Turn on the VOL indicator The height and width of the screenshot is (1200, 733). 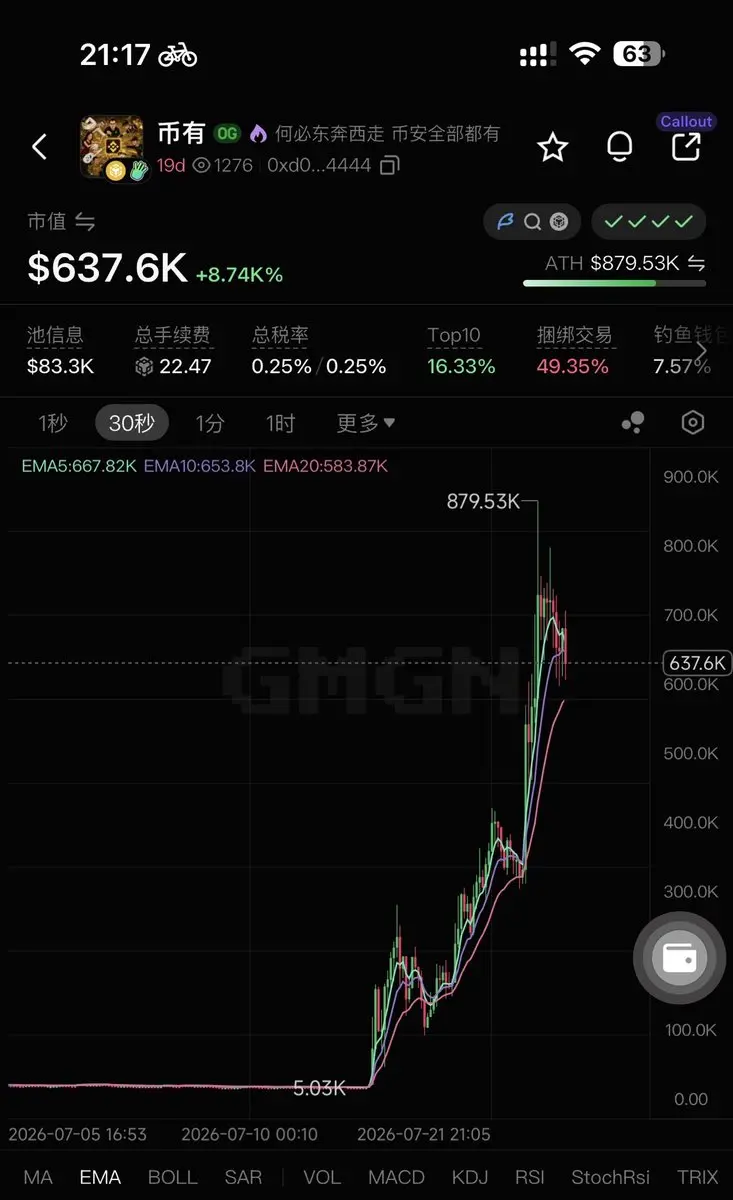[x=322, y=1177]
